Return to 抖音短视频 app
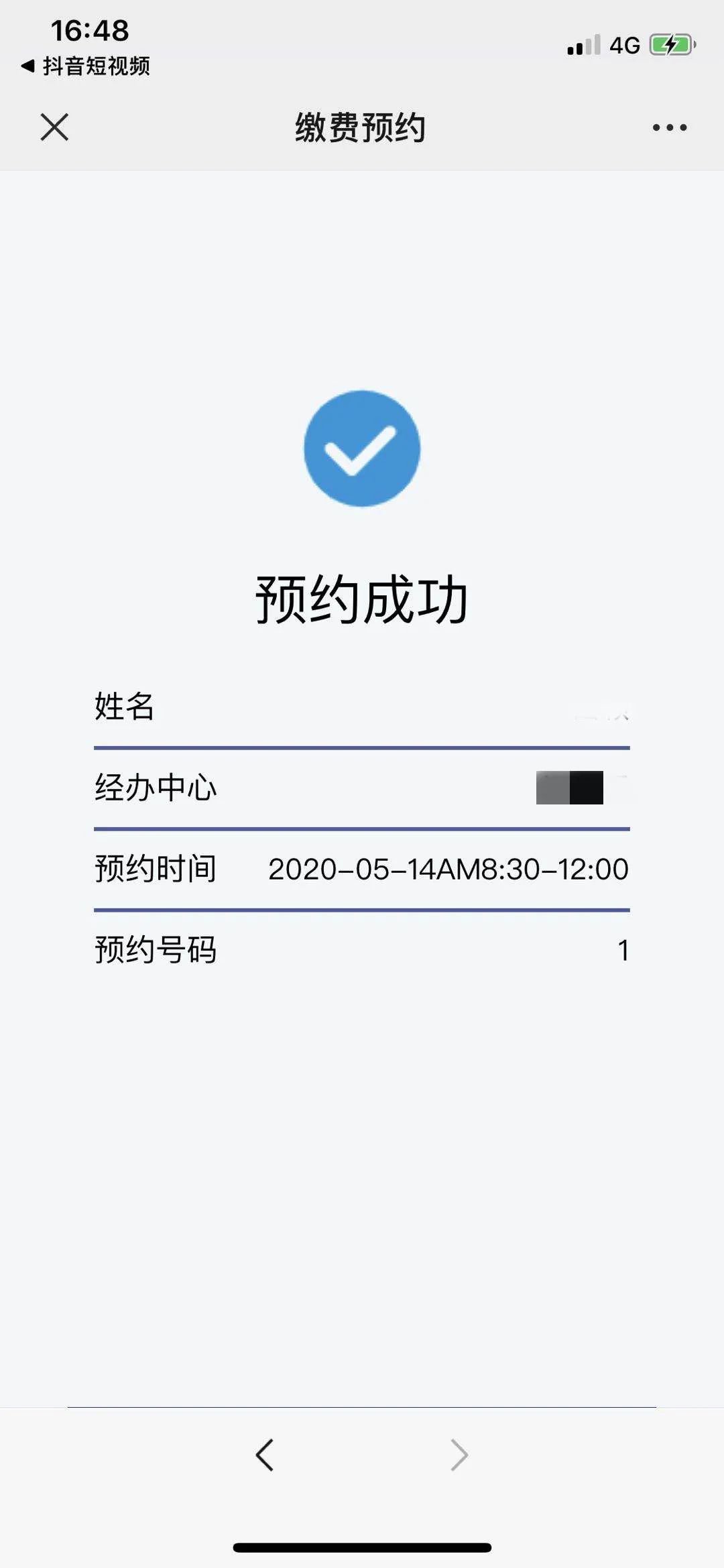This screenshot has width=724, height=1568. click(86, 66)
